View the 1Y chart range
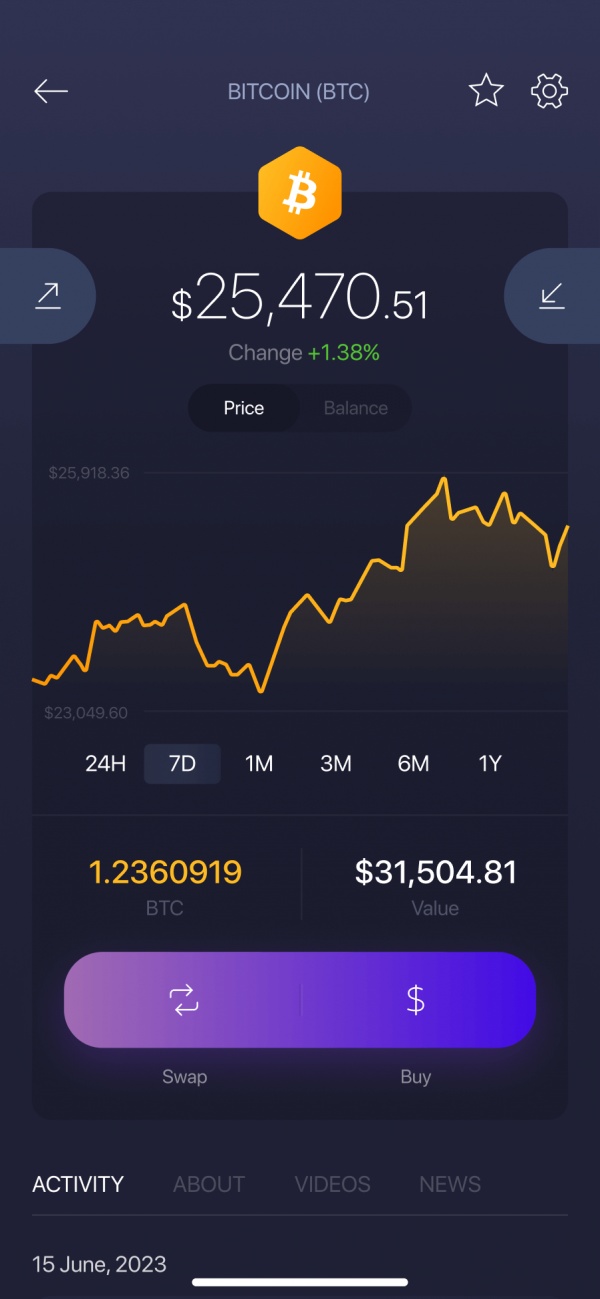Screen dimensions: 600x1299 click(490, 764)
